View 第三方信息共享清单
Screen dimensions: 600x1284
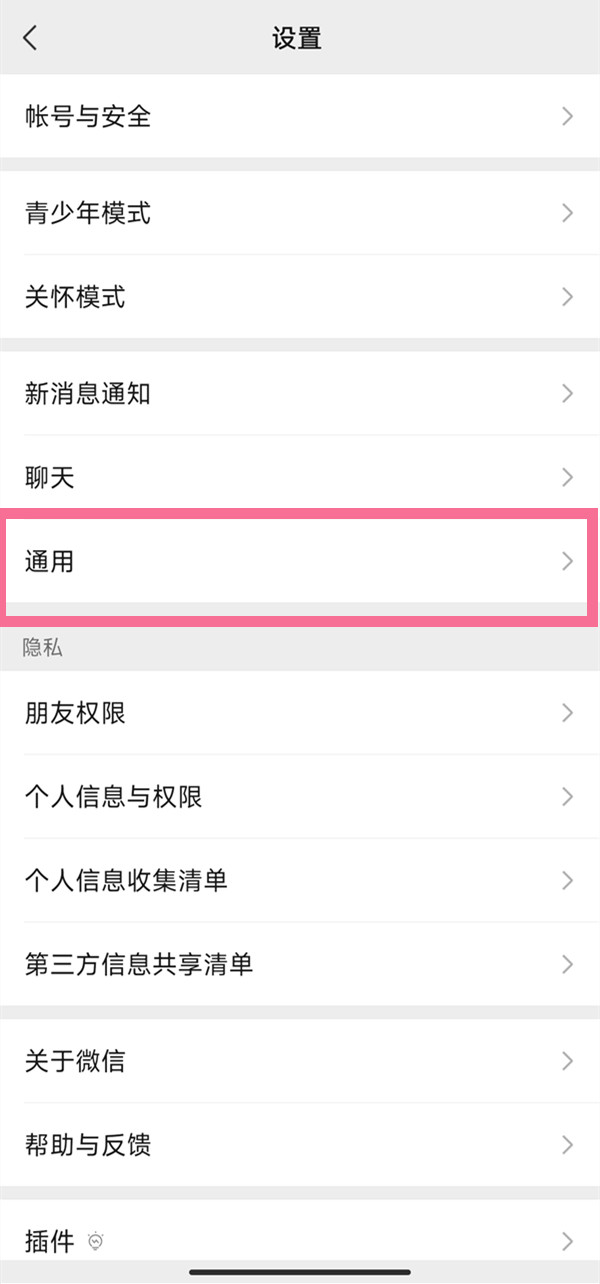(300, 964)
